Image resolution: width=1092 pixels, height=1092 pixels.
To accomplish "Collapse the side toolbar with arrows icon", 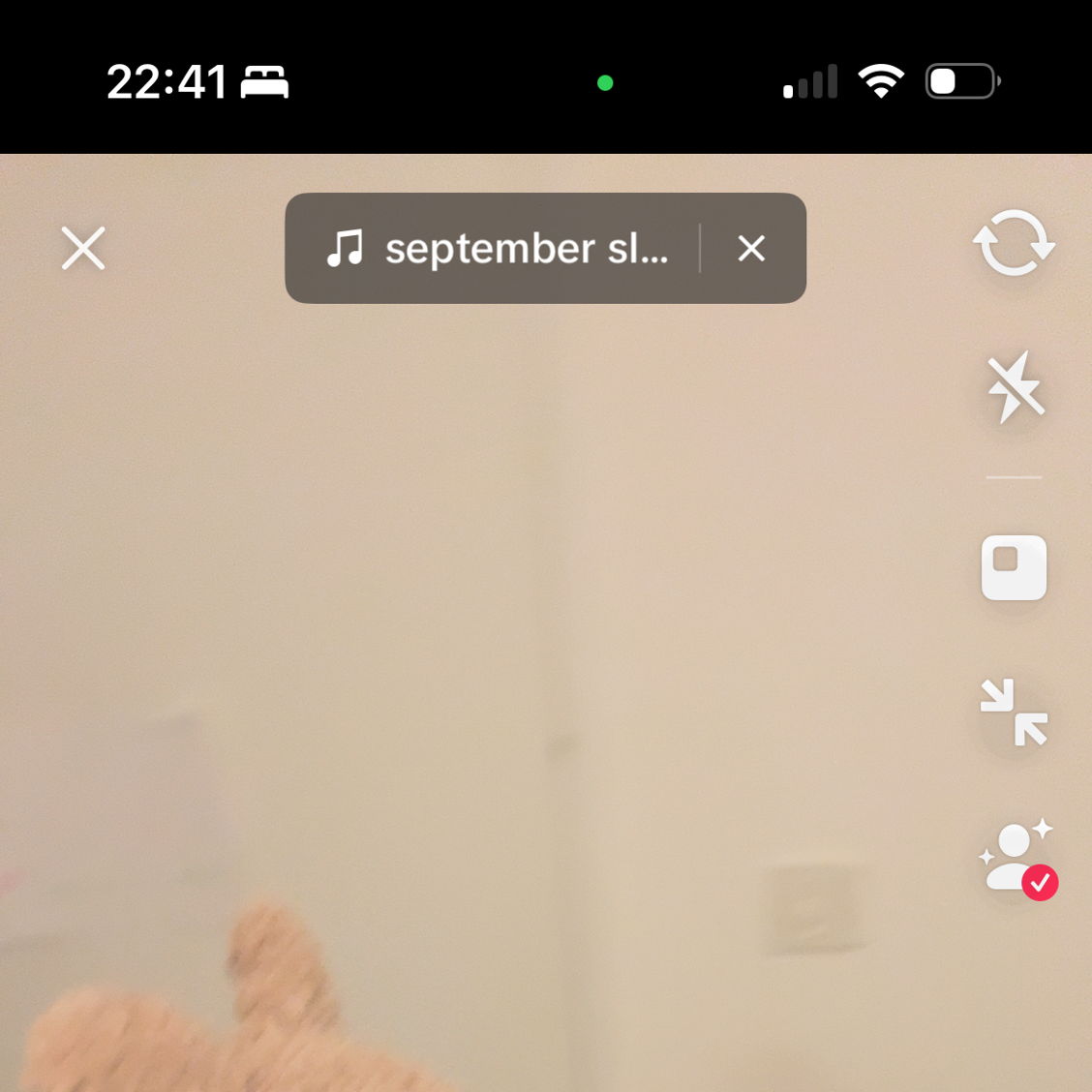I will pyautogui.click(x=1014, y=713).
